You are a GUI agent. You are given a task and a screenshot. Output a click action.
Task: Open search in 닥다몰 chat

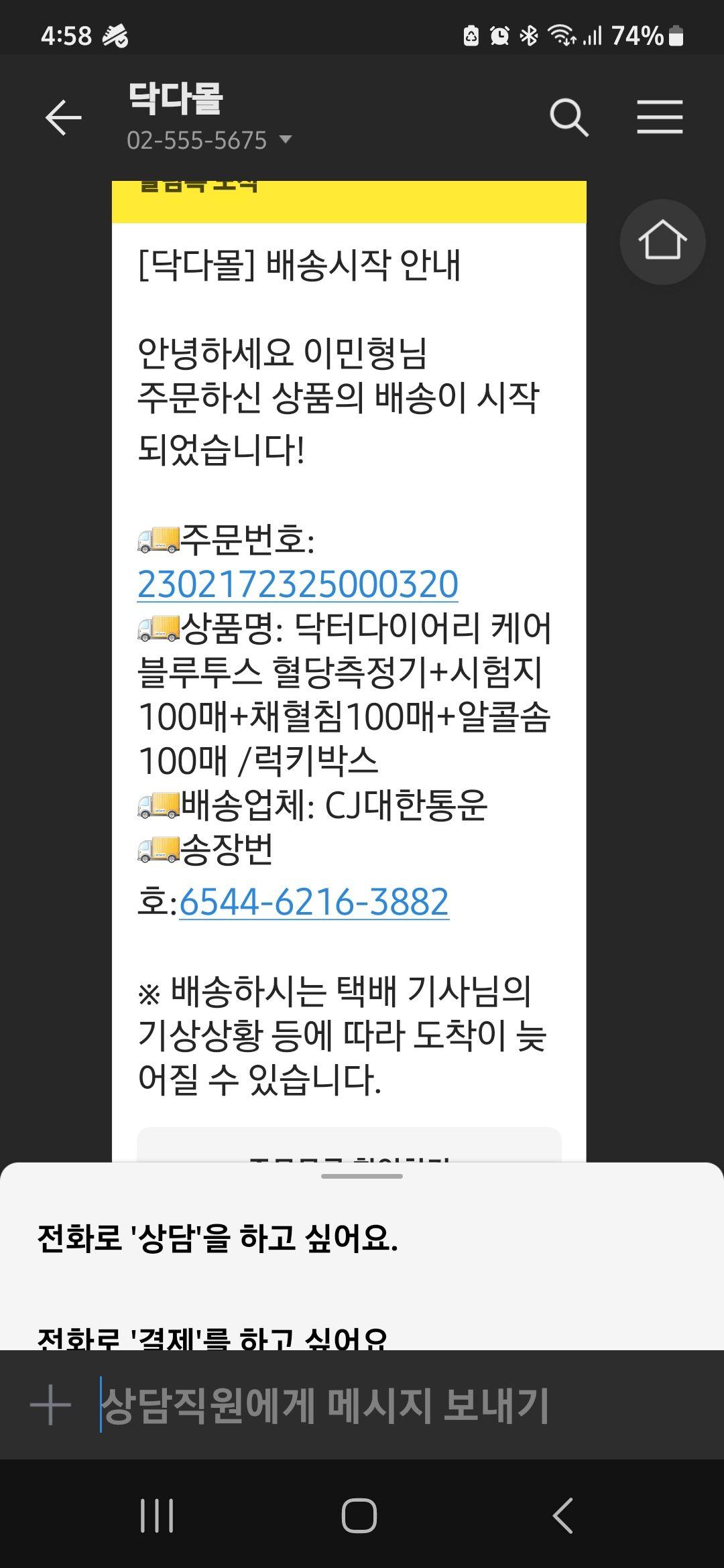coord(568,118)
